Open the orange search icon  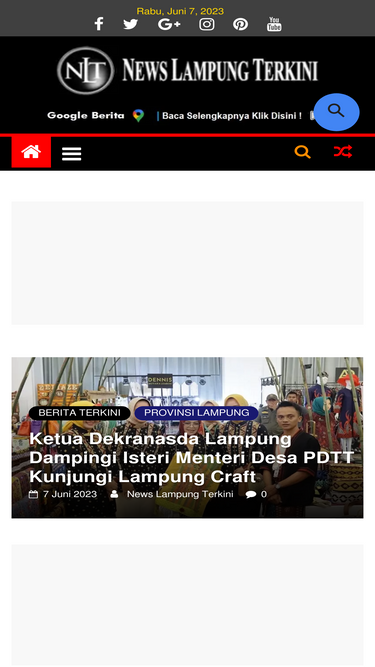pos(302,152)
